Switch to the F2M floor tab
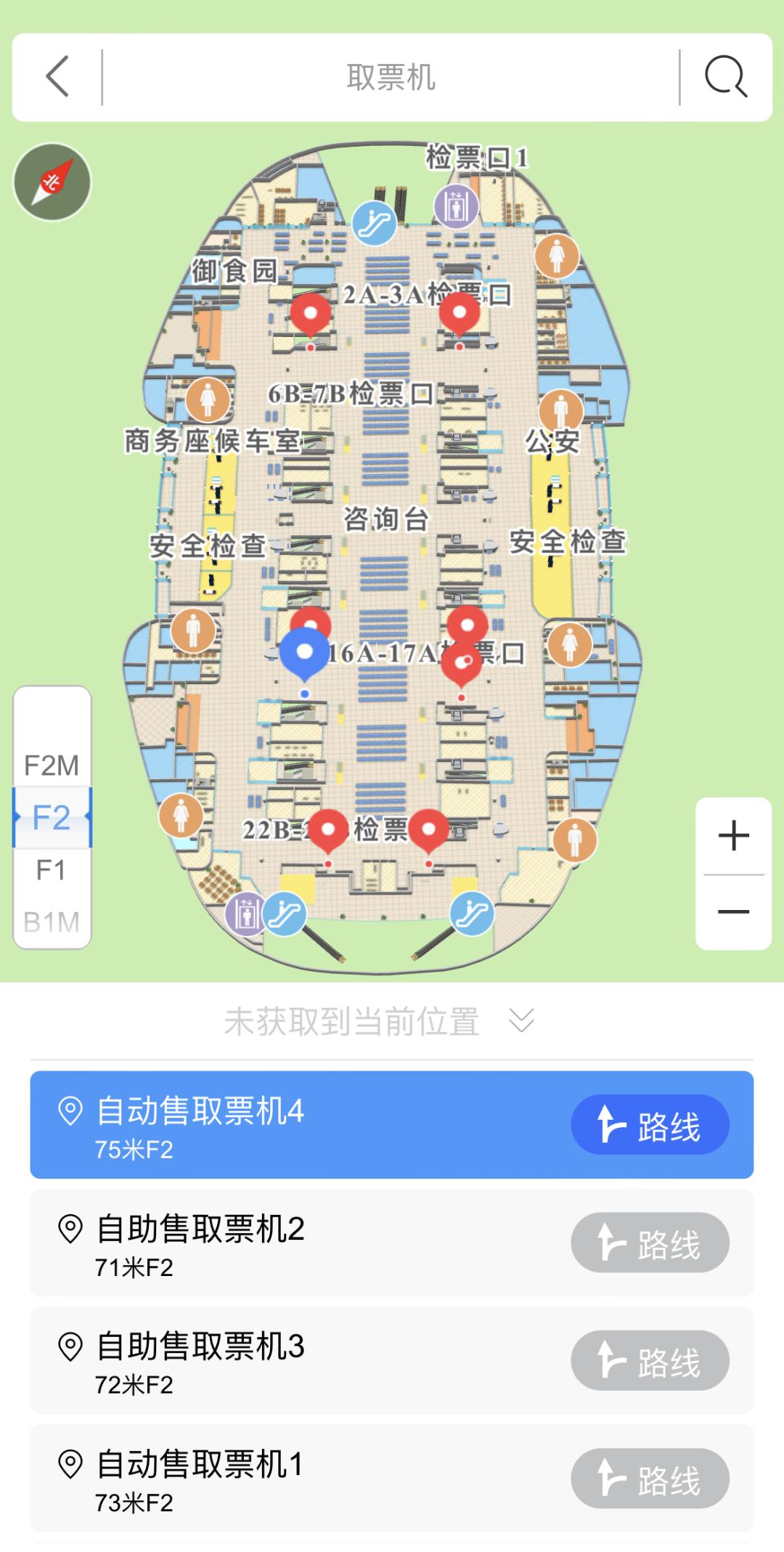The image size is (784, 1552). 52,764
